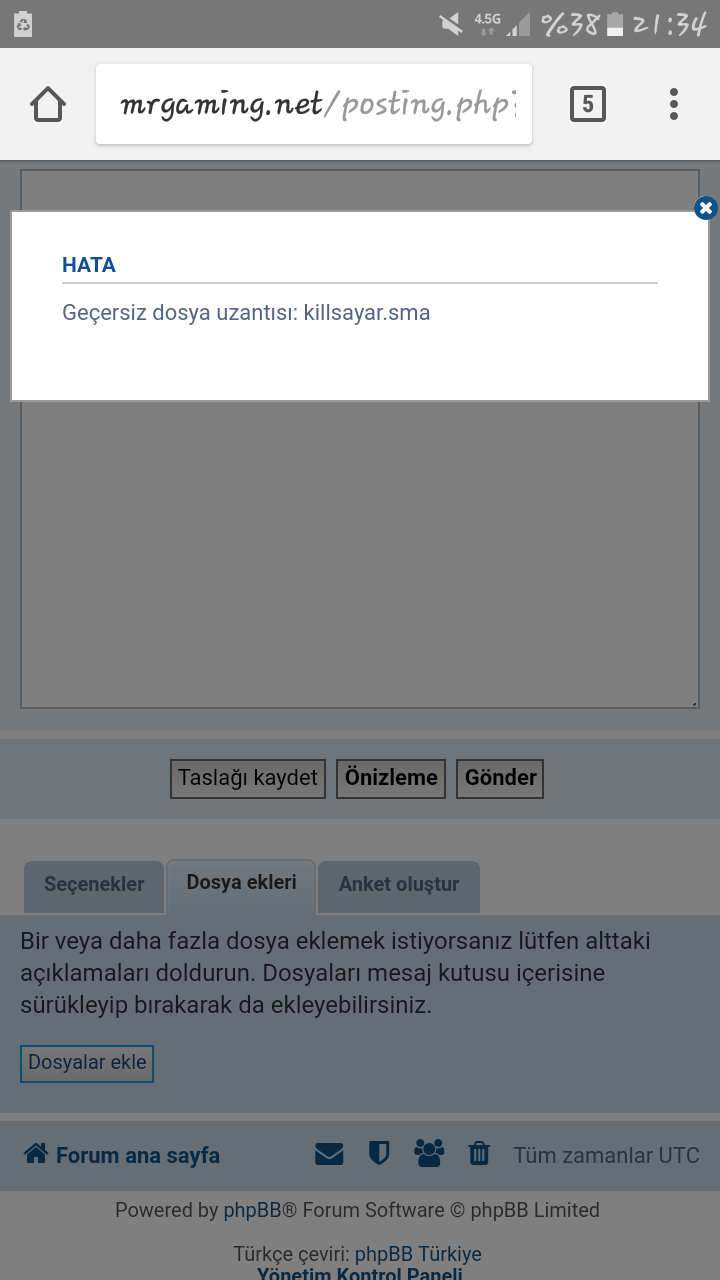Open the envelope contact icon
Screen dimensions: 720x1280
pyautogui.click(x=329, y=1155)
